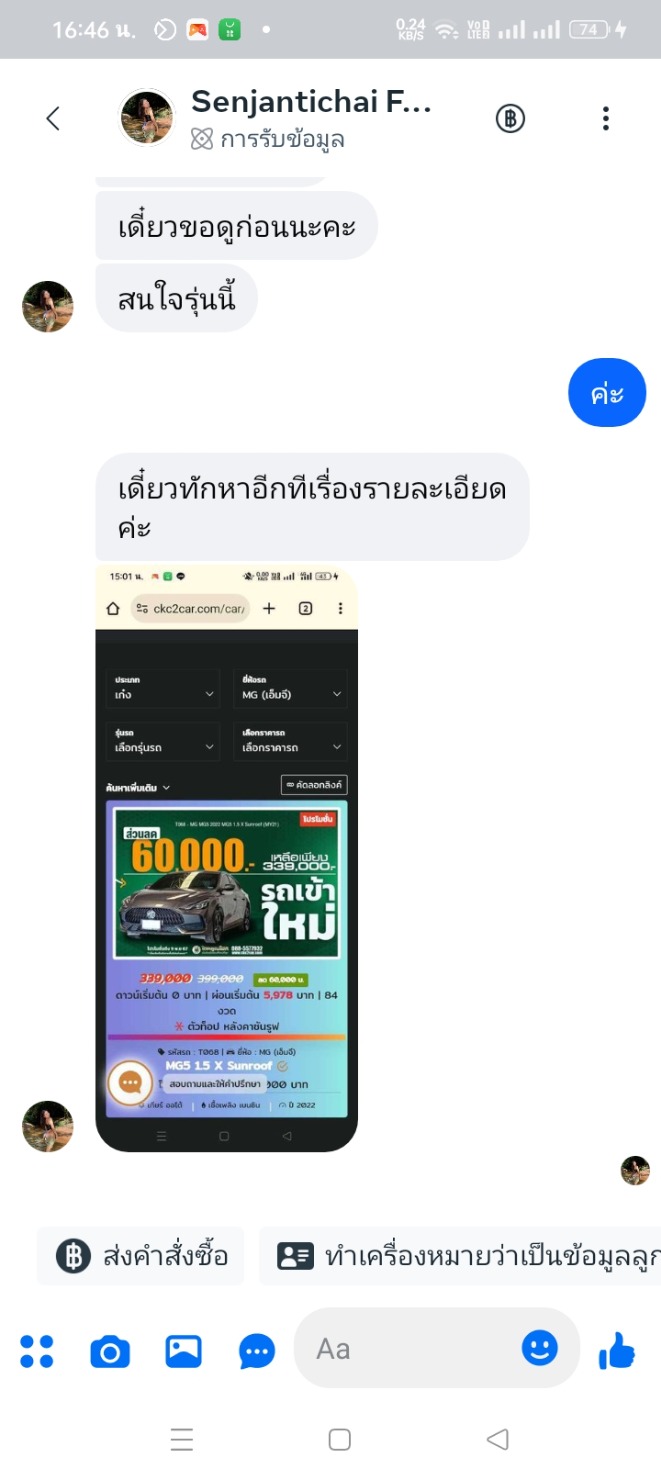Open the shared car listing screenshot
Screen dimensions: 661x1480
pos(226,858)
